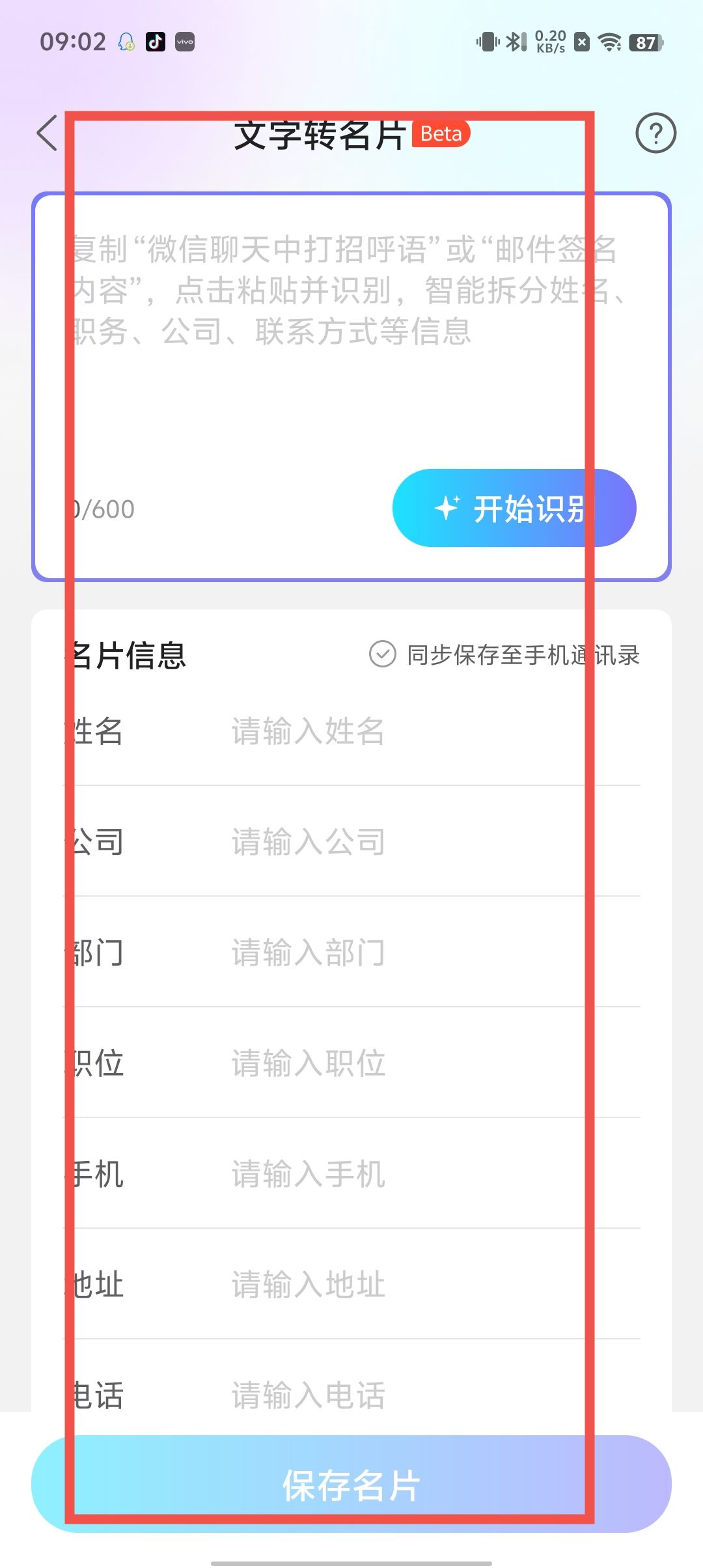The image size is (703, 1568).
Task: Save the card with 保存名片
Action: [x=351, y=1485]
